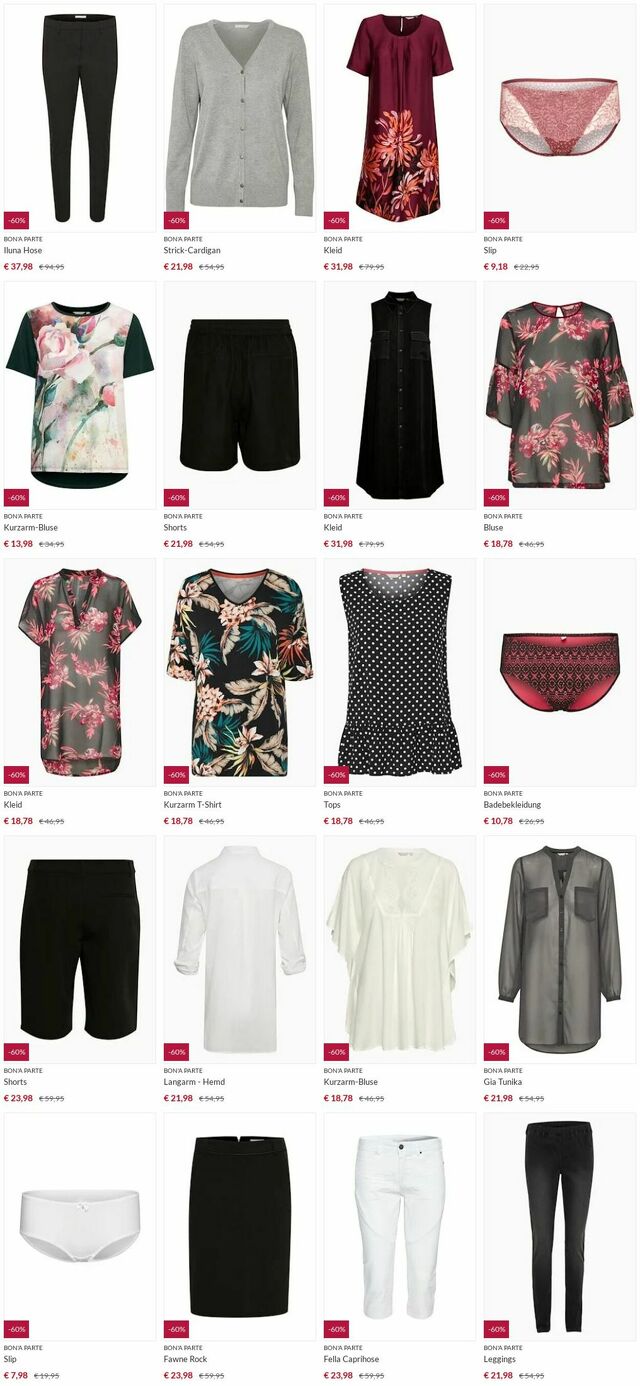View the floral Bluse for €18,78
This screenshot has height=1386, width=640.
tap(559, 395)
